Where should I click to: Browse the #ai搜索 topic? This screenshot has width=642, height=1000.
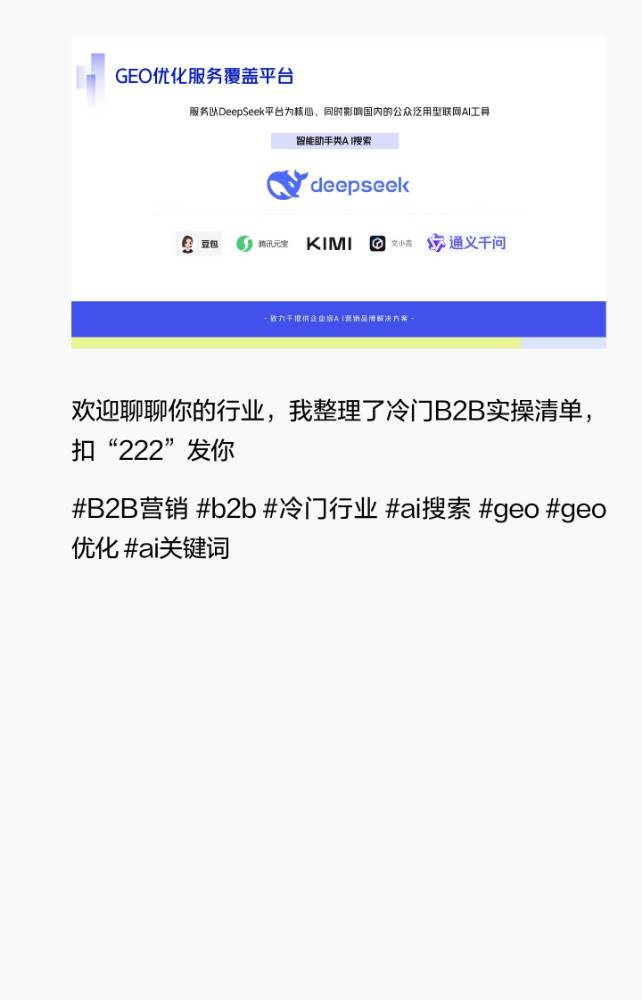(x=428, y=509)
